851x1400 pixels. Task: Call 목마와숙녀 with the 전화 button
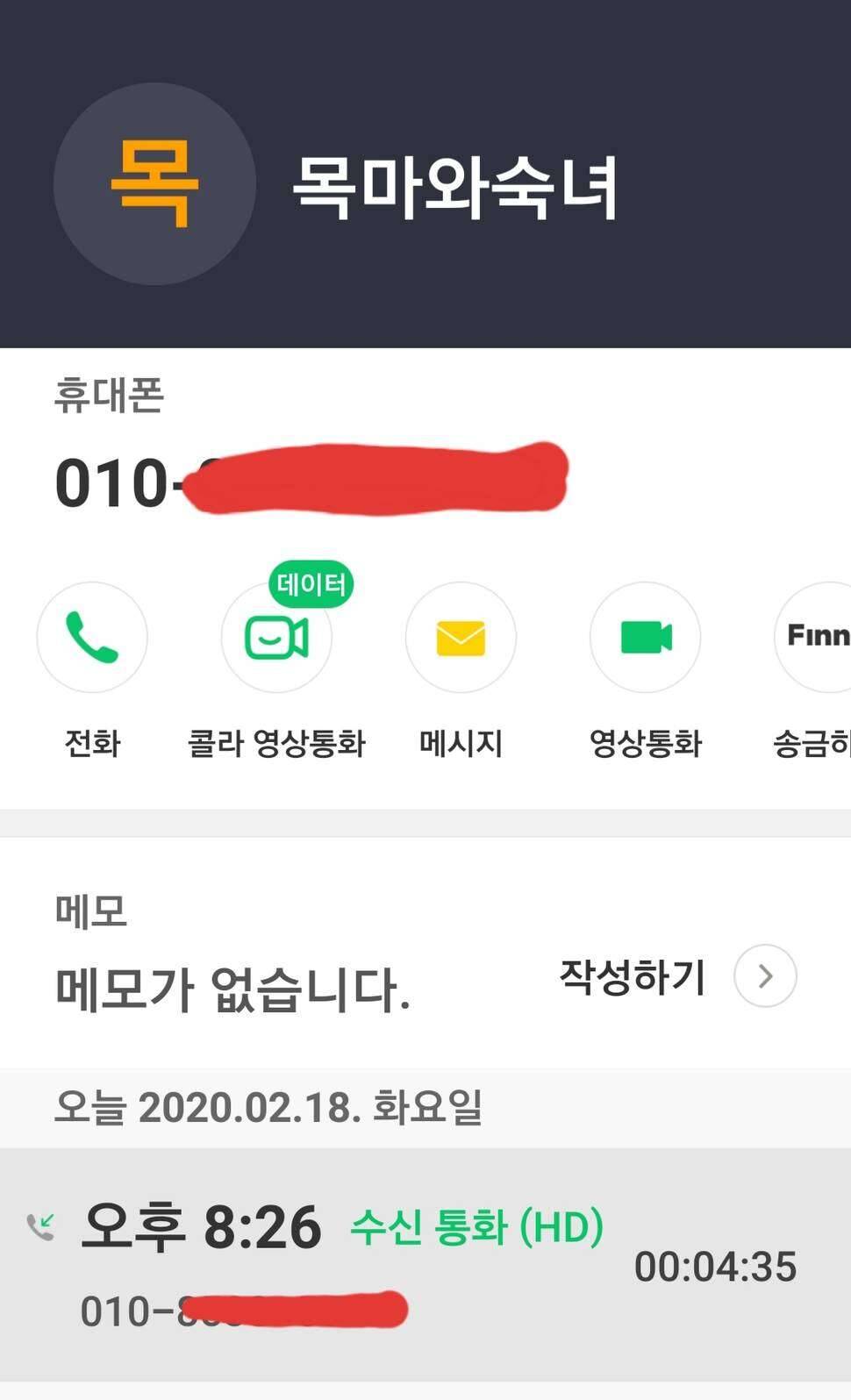pyautogui.click(x=92, y=638)
